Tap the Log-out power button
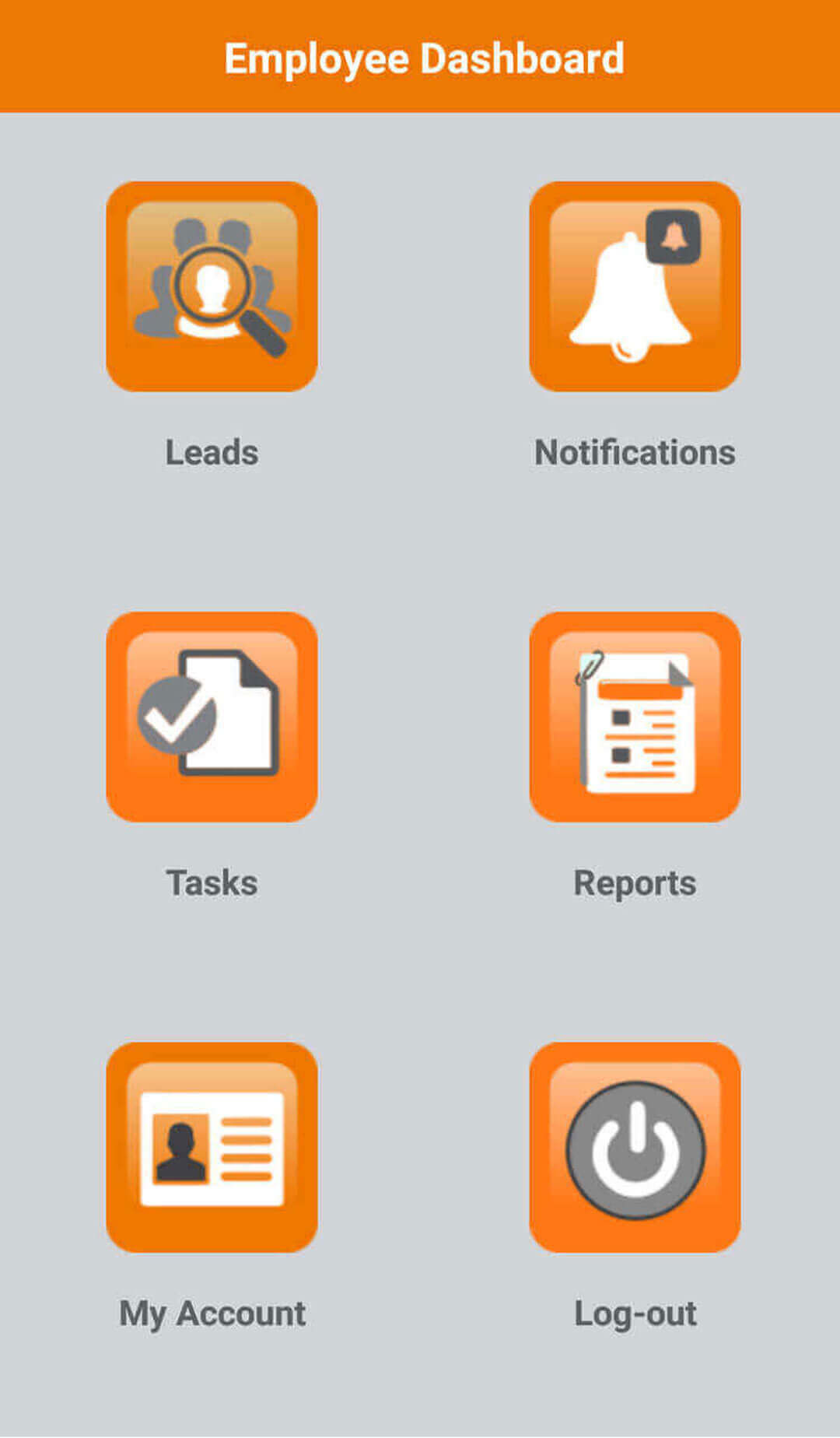 coord(635,1147)
